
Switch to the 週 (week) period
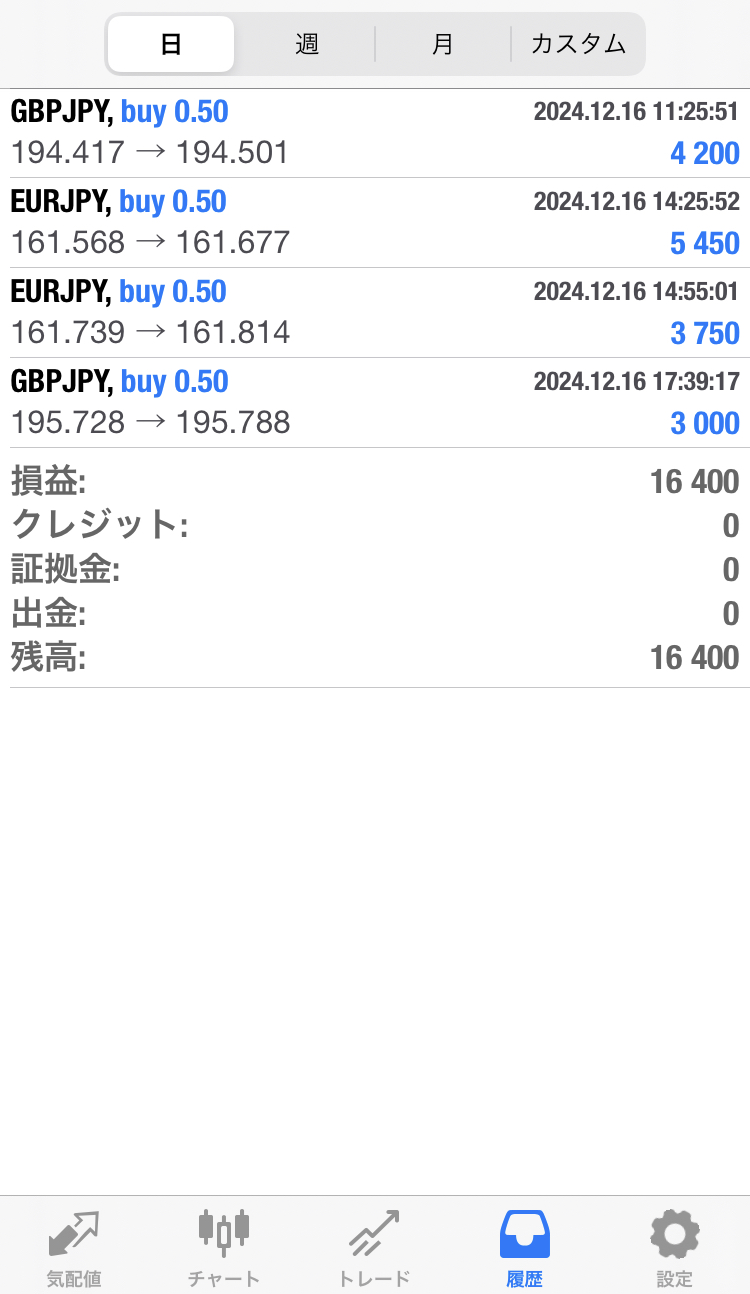click(306, 44)
